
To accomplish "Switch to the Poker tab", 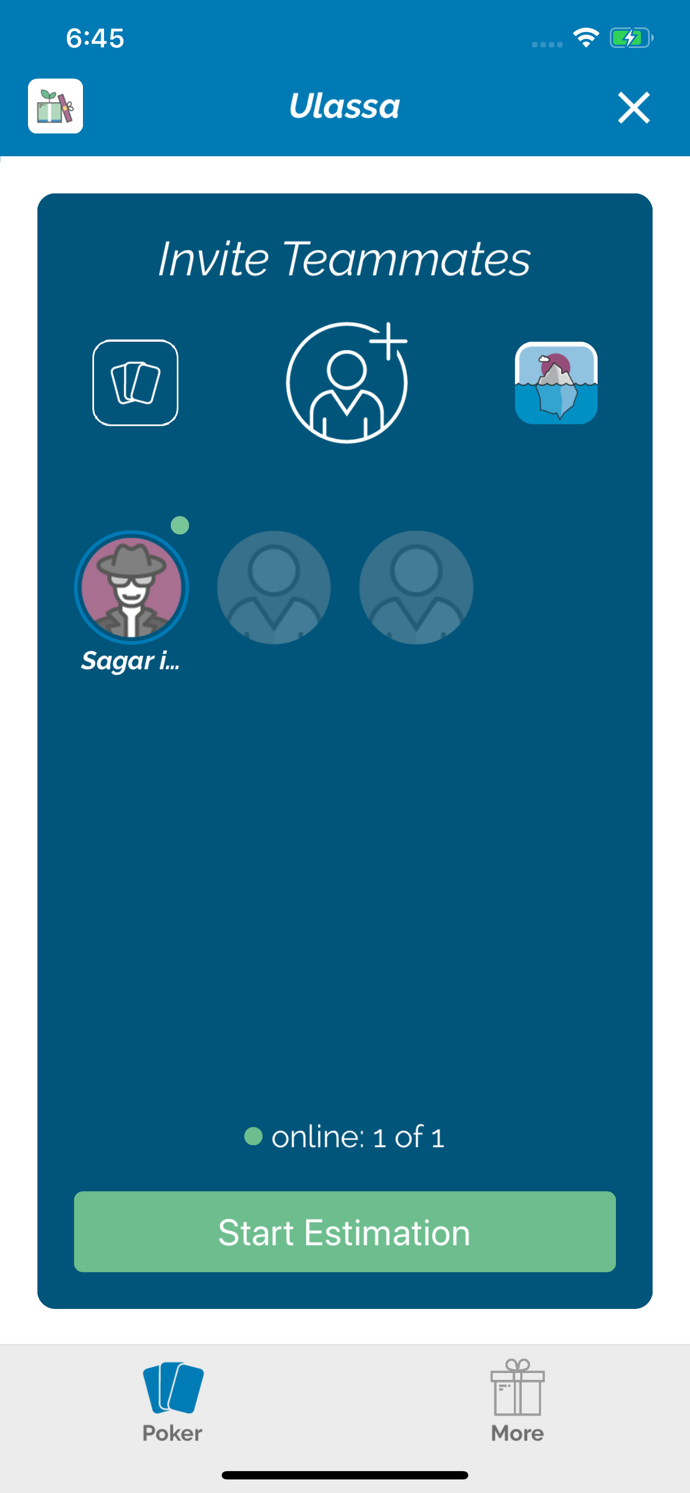I will coord(172,1401).
